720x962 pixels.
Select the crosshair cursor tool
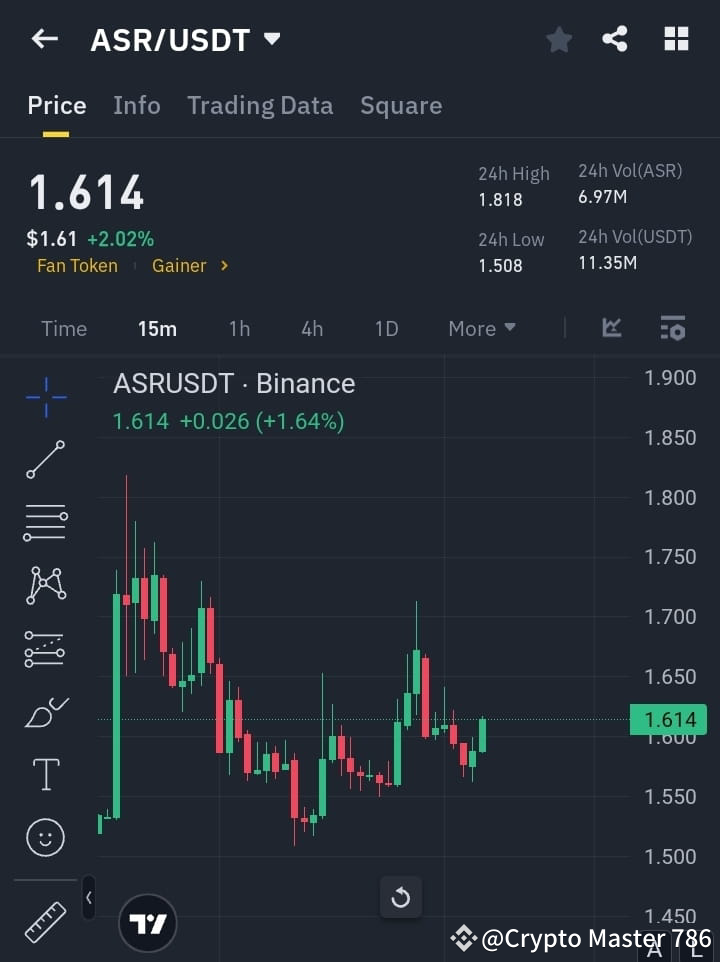(x=45, y=398)
